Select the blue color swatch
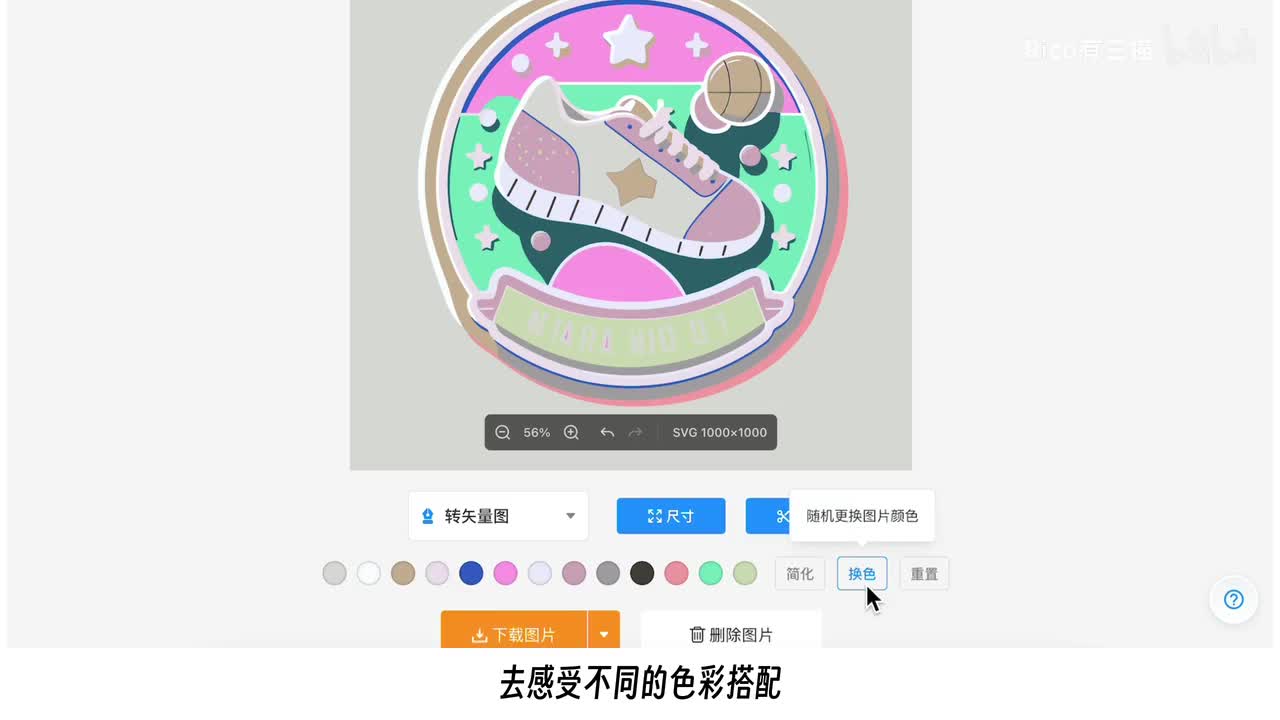The width and height of the screenshot is (1280, 720). point(471,573)
